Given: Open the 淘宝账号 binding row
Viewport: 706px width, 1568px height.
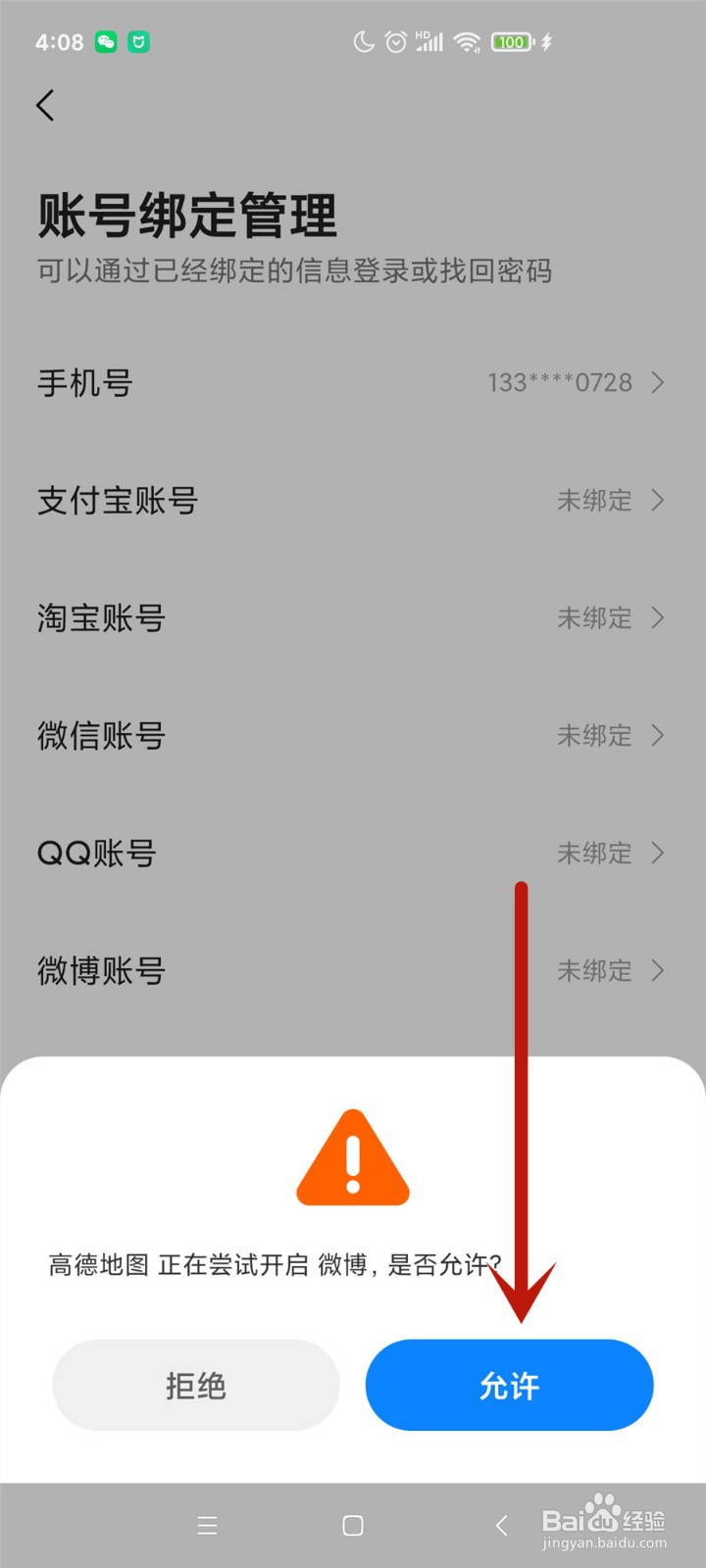Looking at the screenshot, I should [x=353, y=617].
